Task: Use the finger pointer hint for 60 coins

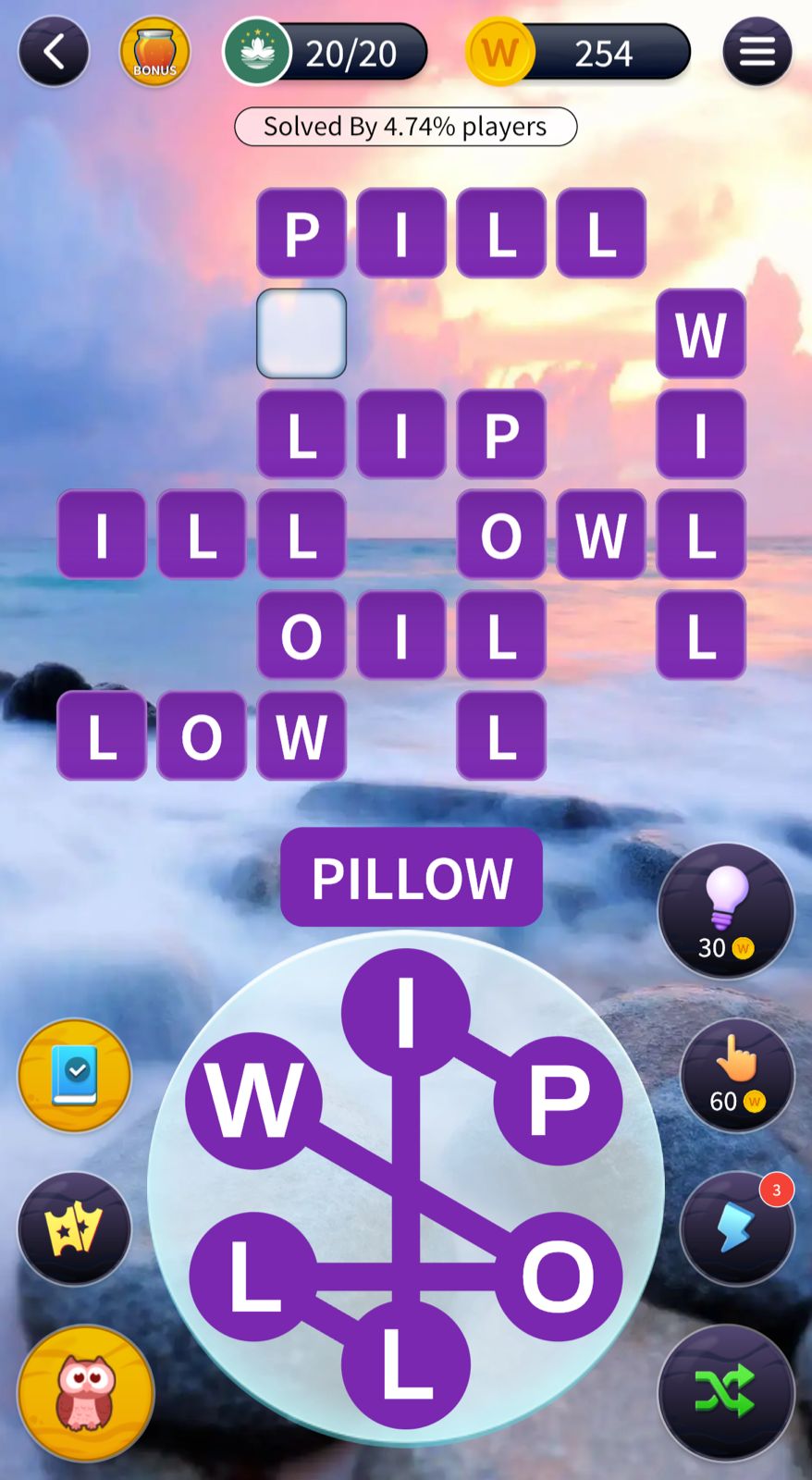Action: point(737,1076)
